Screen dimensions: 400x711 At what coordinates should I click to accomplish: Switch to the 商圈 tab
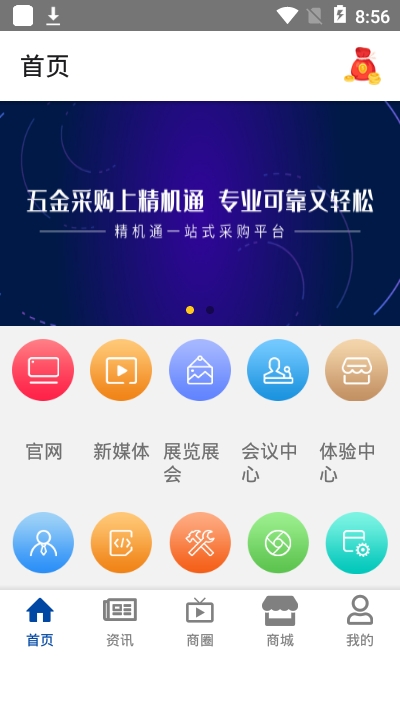[200, 621]
